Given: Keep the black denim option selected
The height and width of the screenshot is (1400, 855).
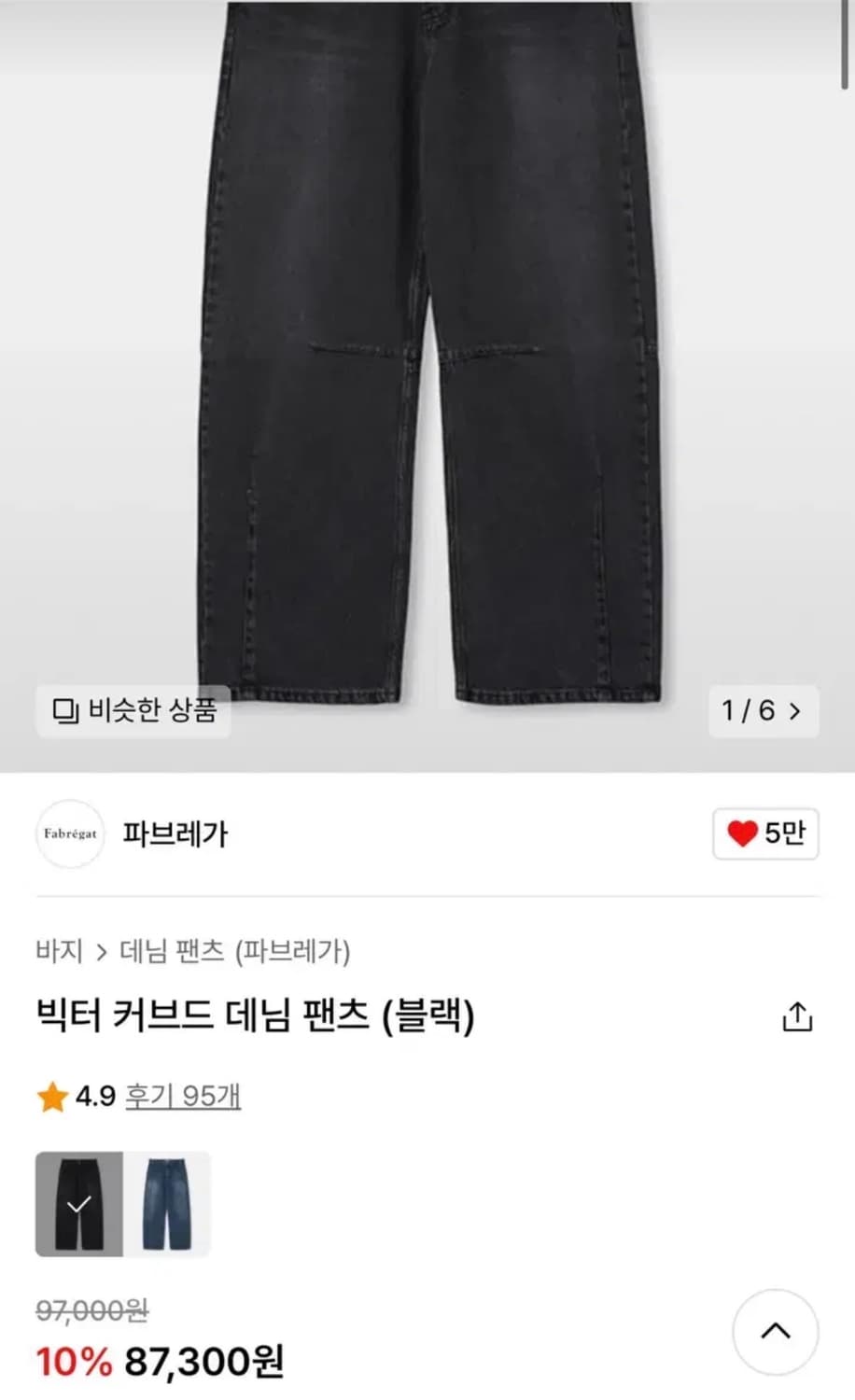Looking at the screenshot, I should coord(79,1203).
